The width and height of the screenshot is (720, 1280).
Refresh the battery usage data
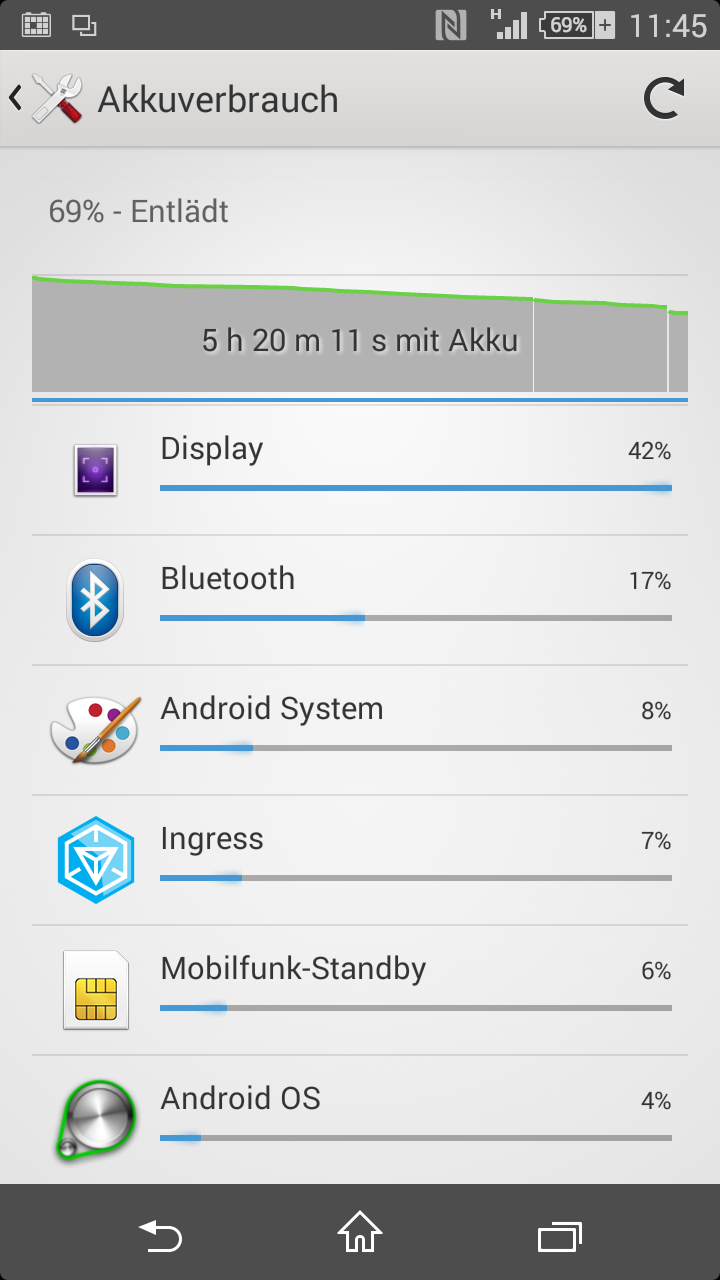pyautogui.click(x=664, y=99)
